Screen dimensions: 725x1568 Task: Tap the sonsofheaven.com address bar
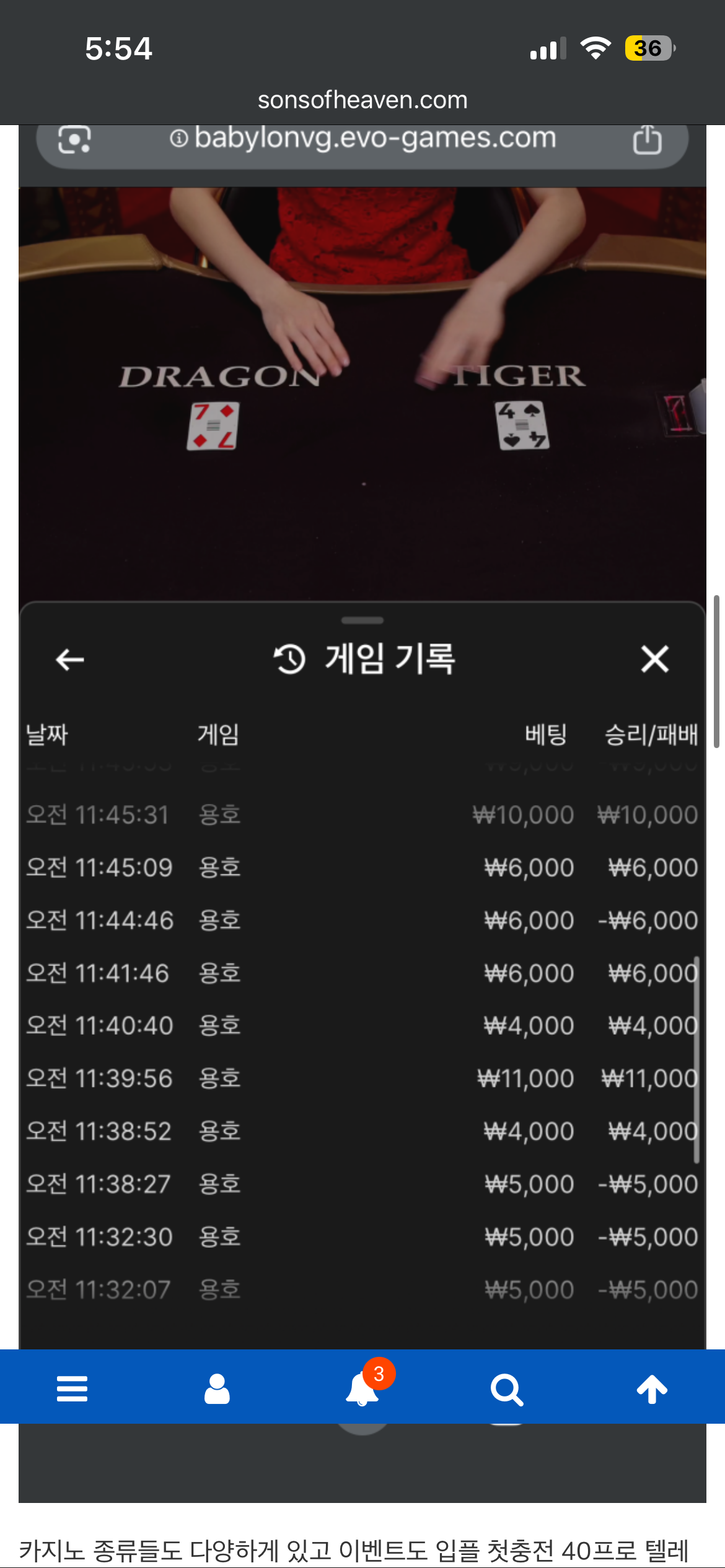tap(362, 100)
